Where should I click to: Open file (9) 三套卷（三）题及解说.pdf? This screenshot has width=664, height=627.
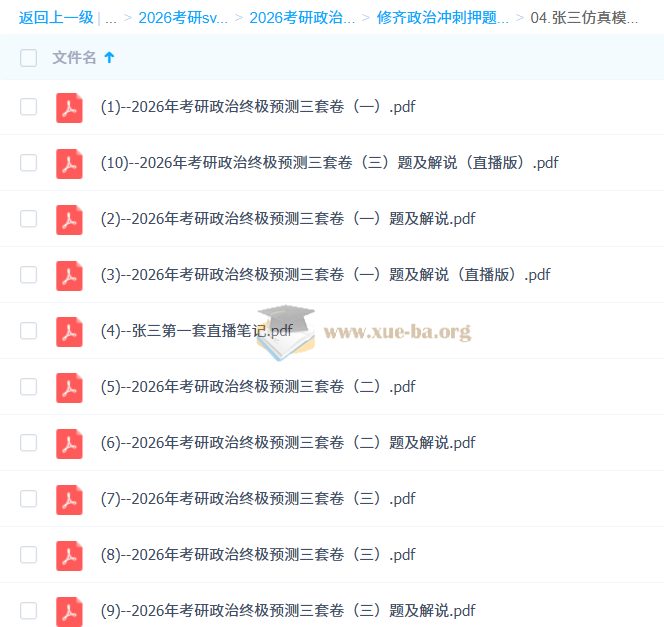click(x=288, y=611)
